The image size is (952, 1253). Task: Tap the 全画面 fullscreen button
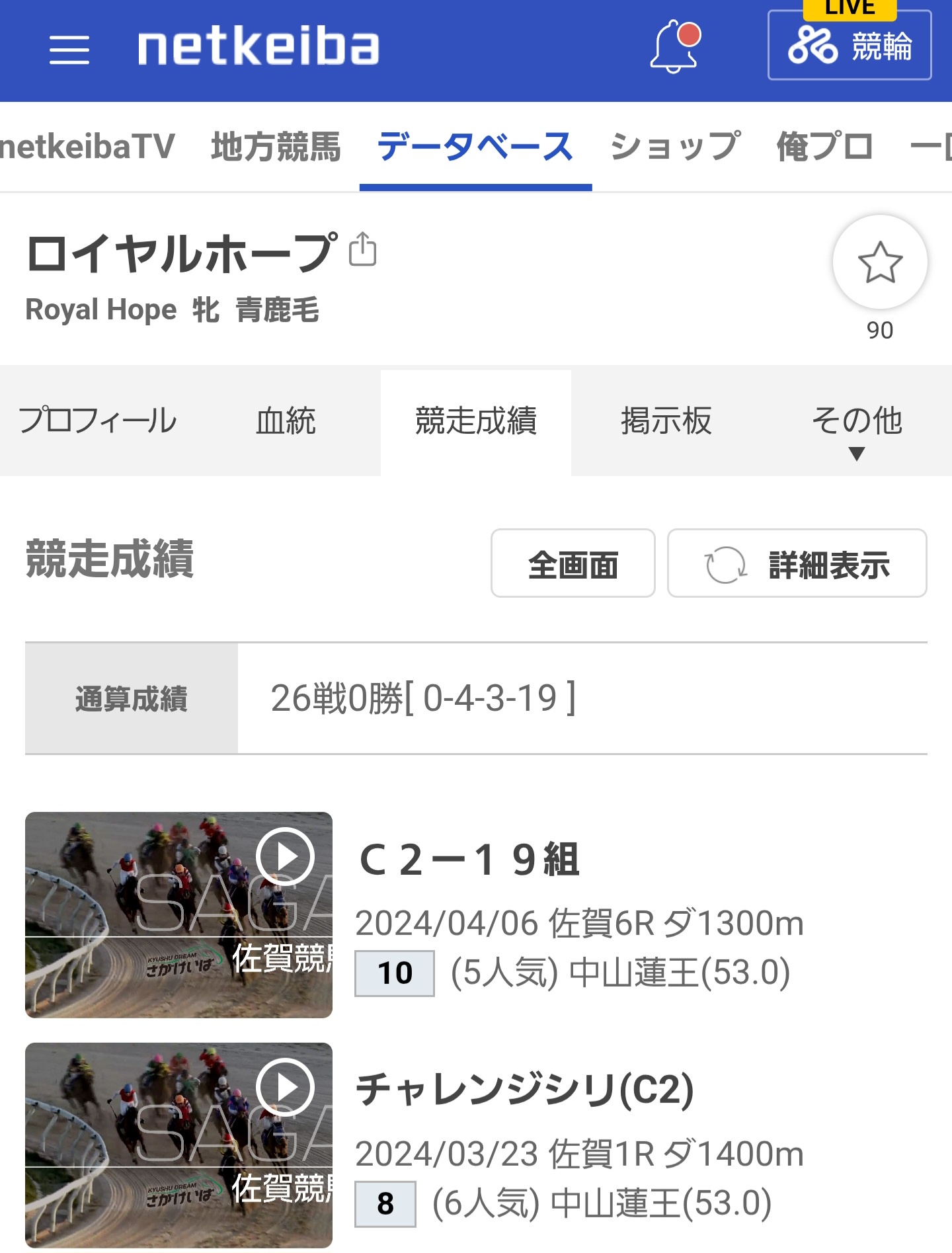click(573, 563)
